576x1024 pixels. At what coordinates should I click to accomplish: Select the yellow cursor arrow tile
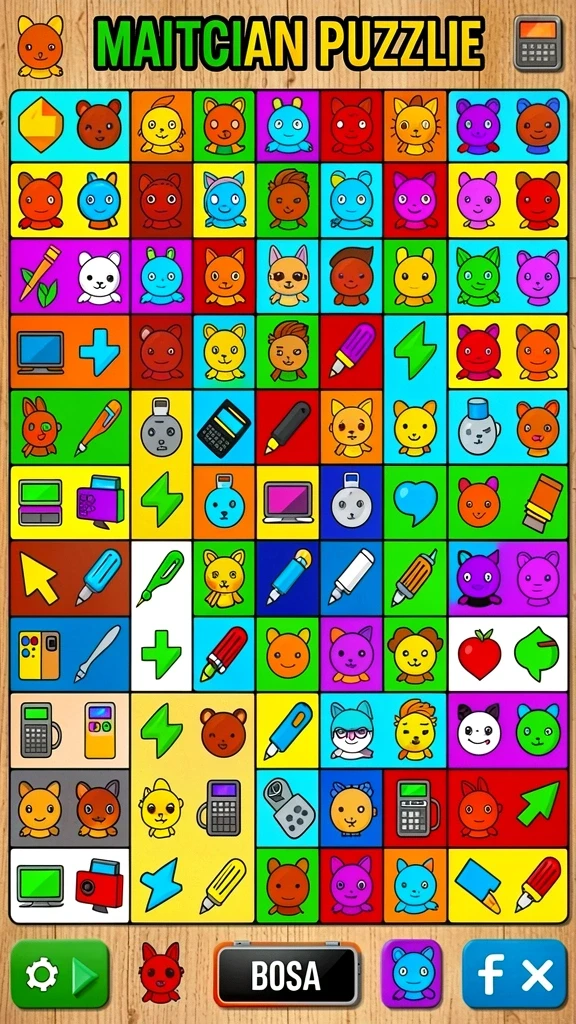(x=39, y=578)
